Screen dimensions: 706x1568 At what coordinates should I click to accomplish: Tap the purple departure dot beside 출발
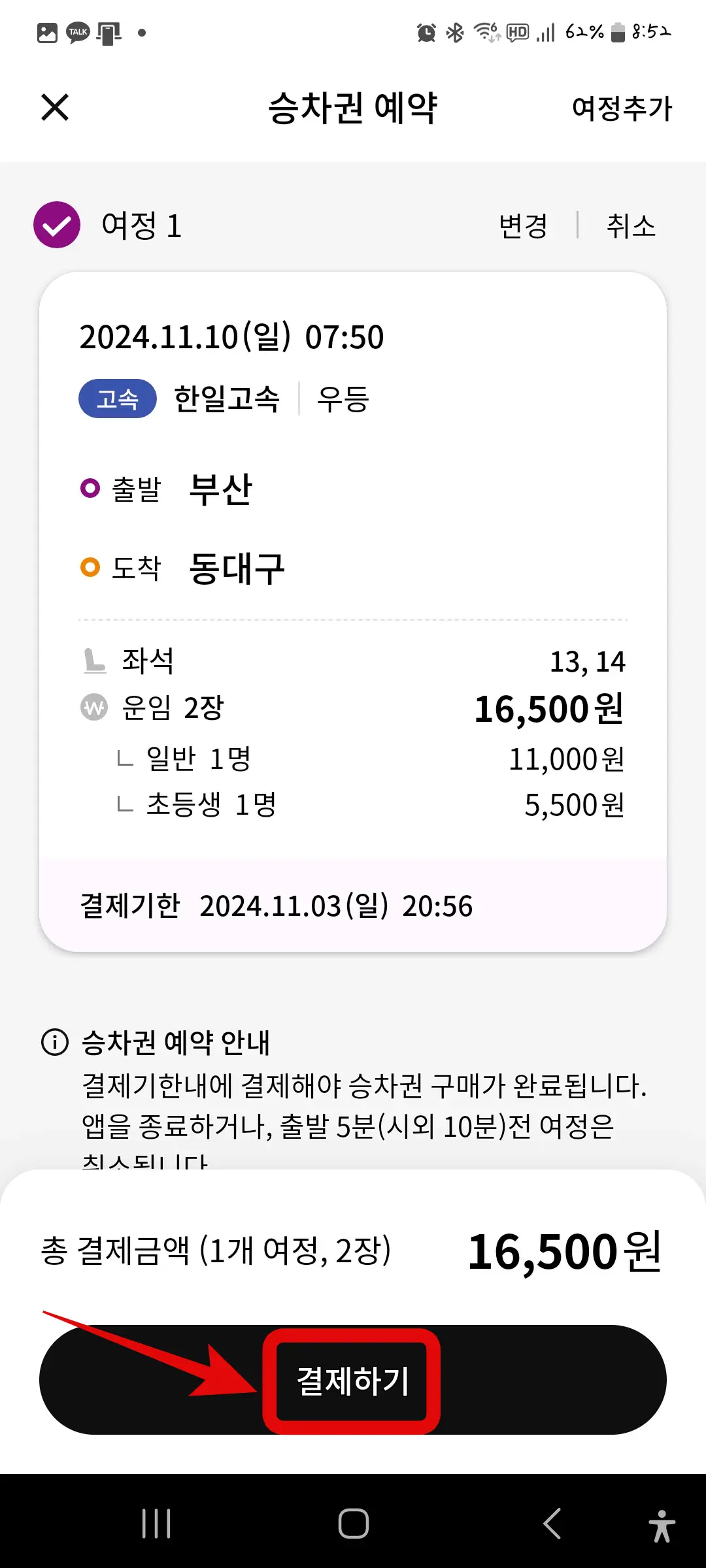pyautogui.click(x=90, y=487)
